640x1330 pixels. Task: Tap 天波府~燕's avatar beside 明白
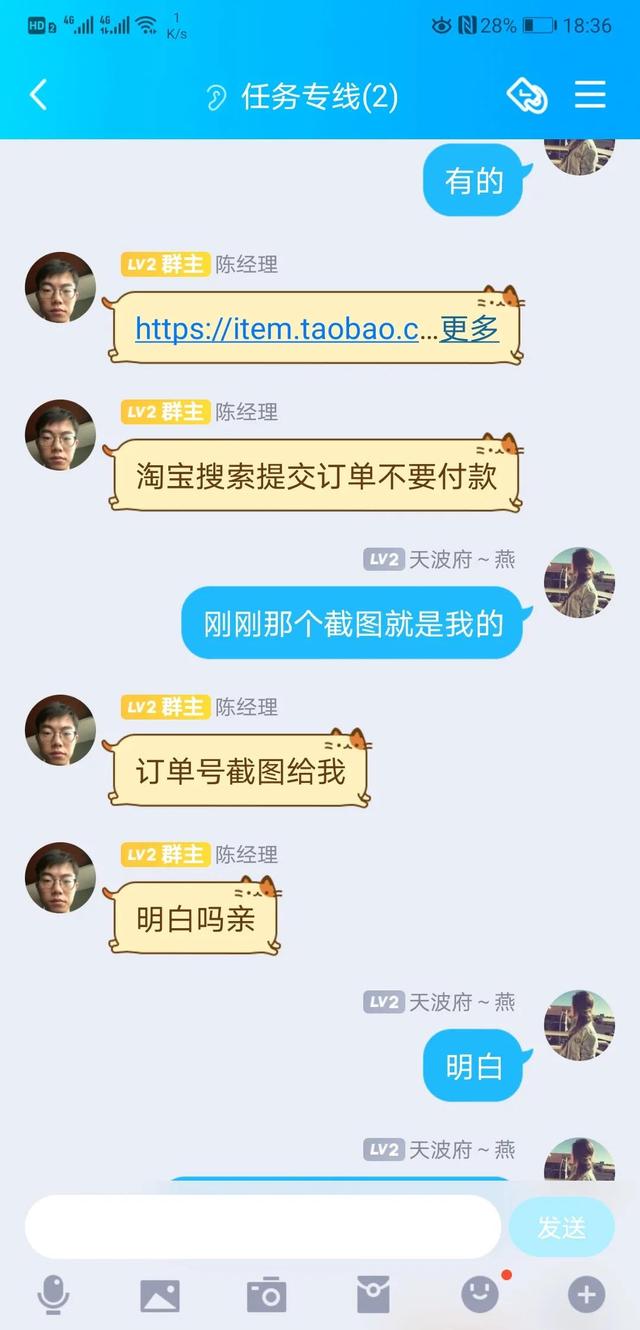[x=579, y=1025]
